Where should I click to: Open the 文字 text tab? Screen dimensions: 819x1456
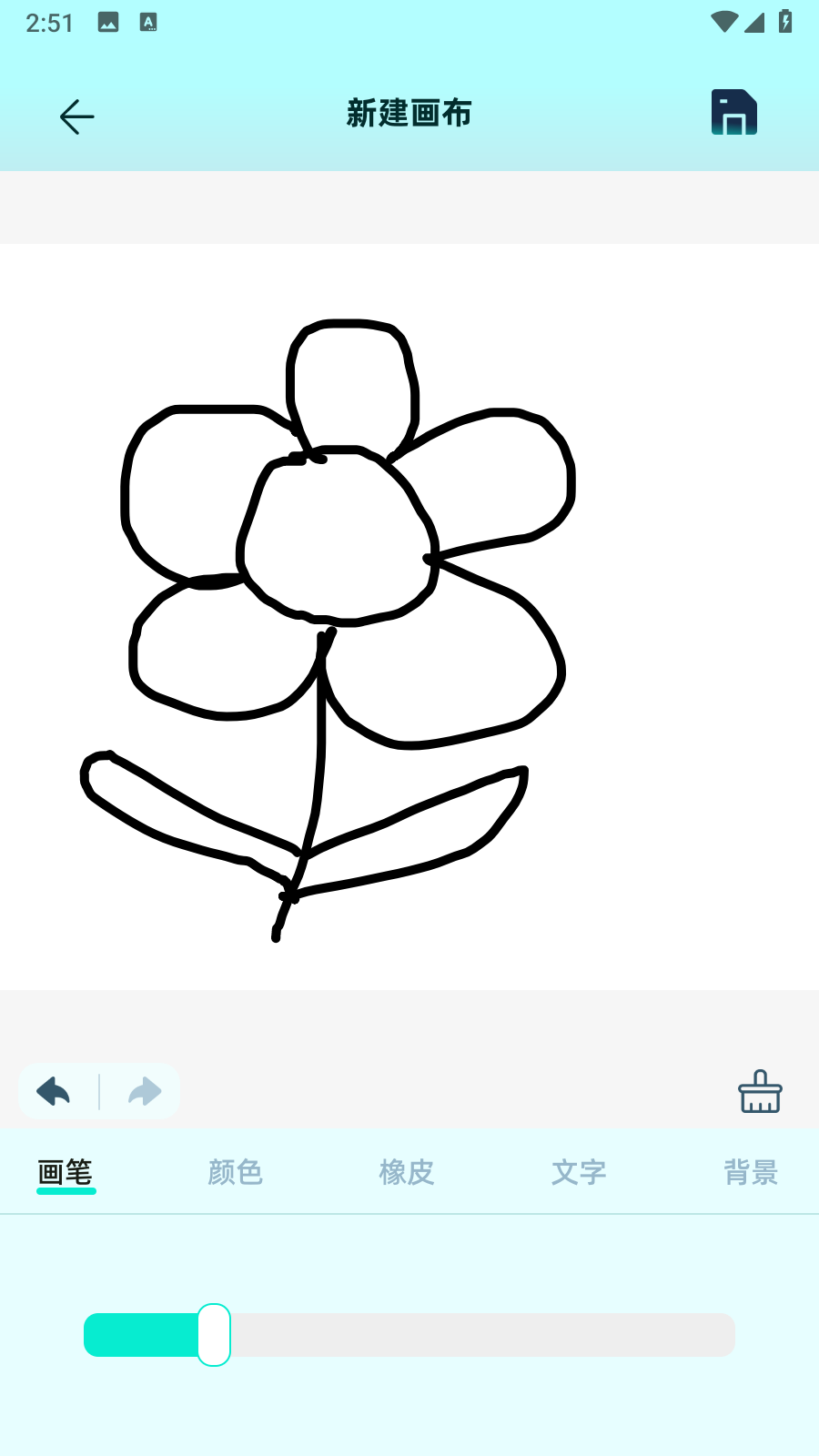click(x=579, y=1172)
